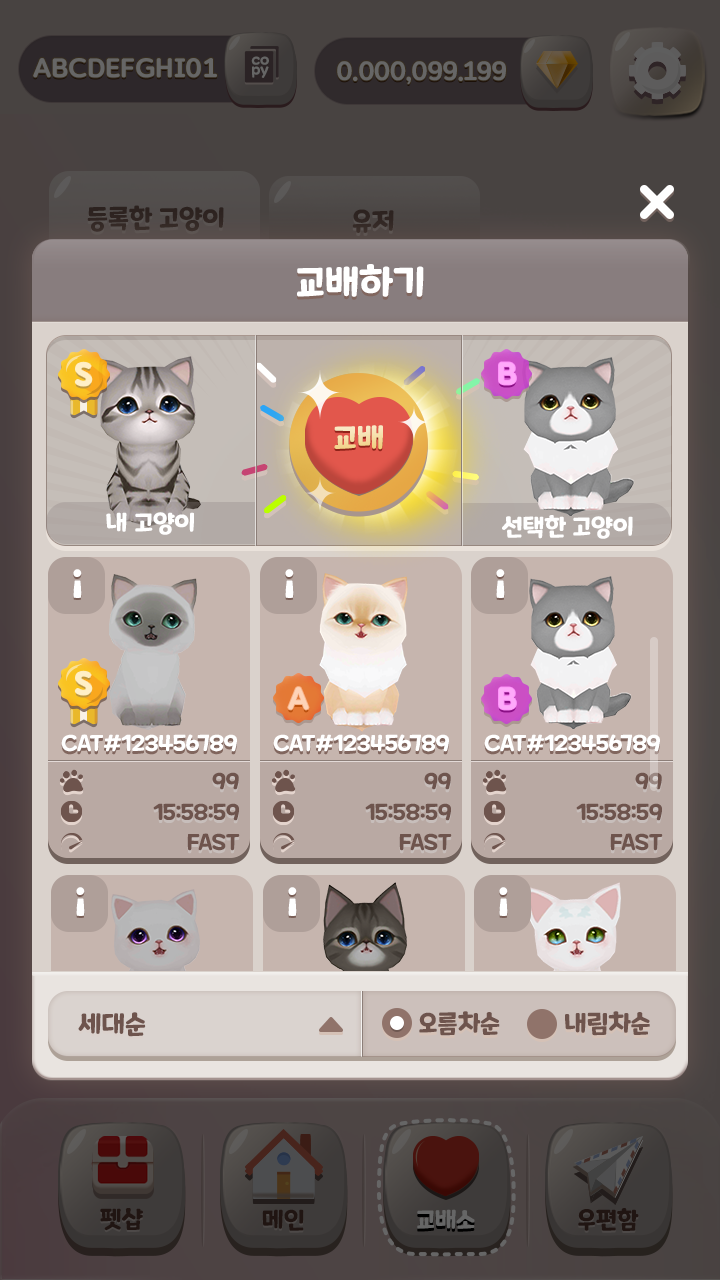Switch to the 메인 home tab
720x1280 pixels.
(x=283, y=1186)
